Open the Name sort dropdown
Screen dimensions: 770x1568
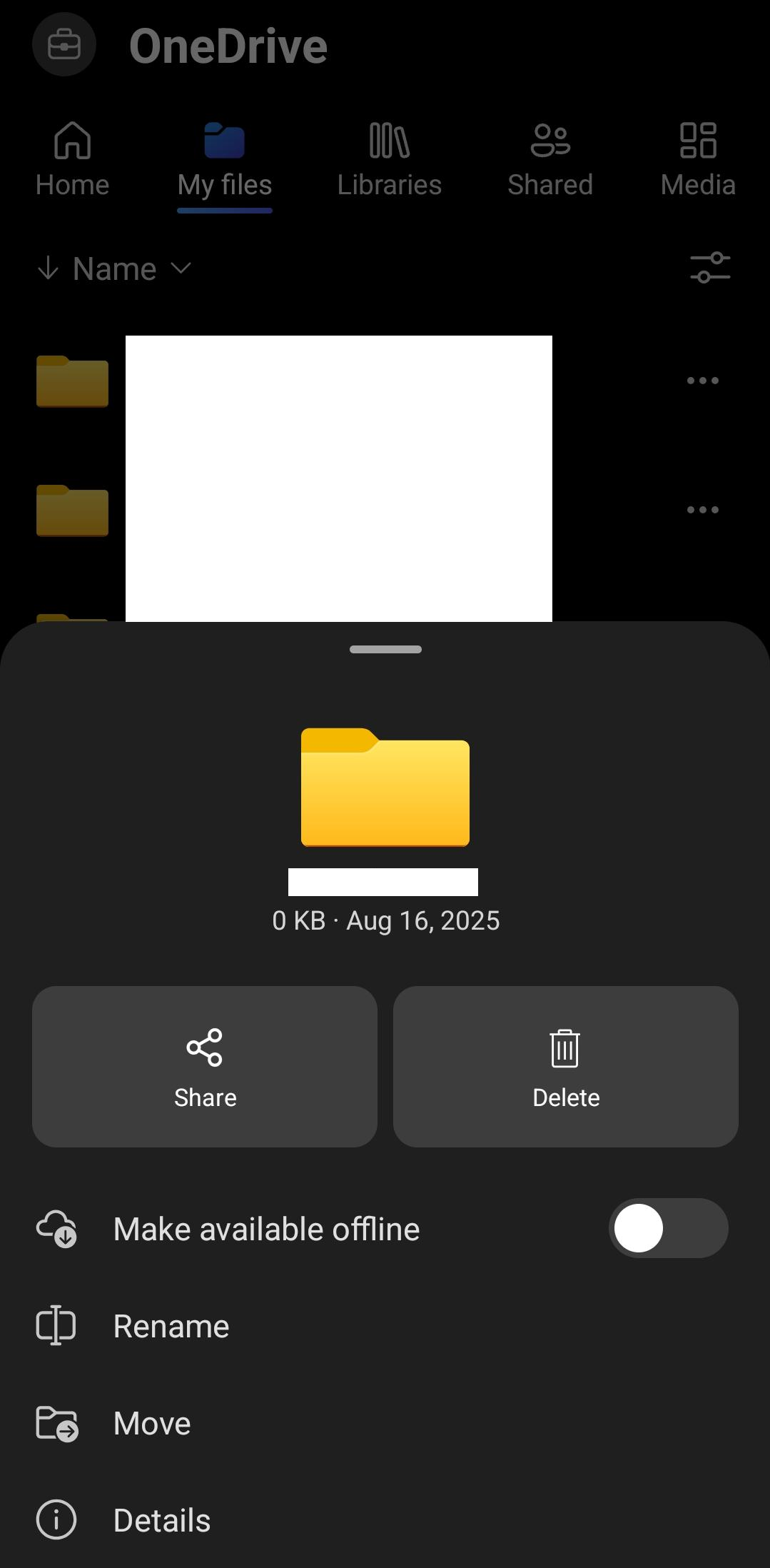181,269
